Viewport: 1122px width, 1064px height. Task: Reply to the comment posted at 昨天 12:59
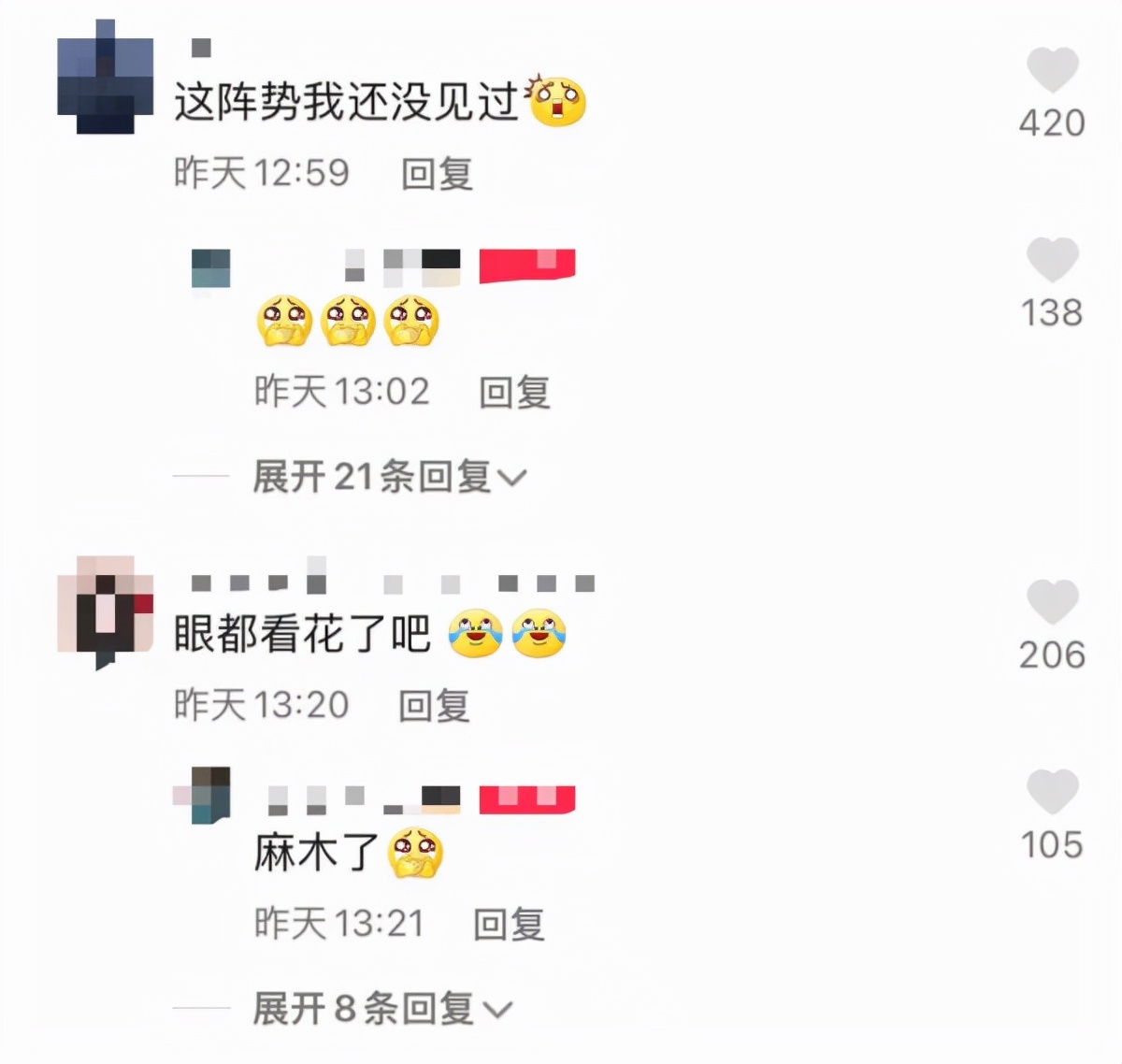click(437, 174)
